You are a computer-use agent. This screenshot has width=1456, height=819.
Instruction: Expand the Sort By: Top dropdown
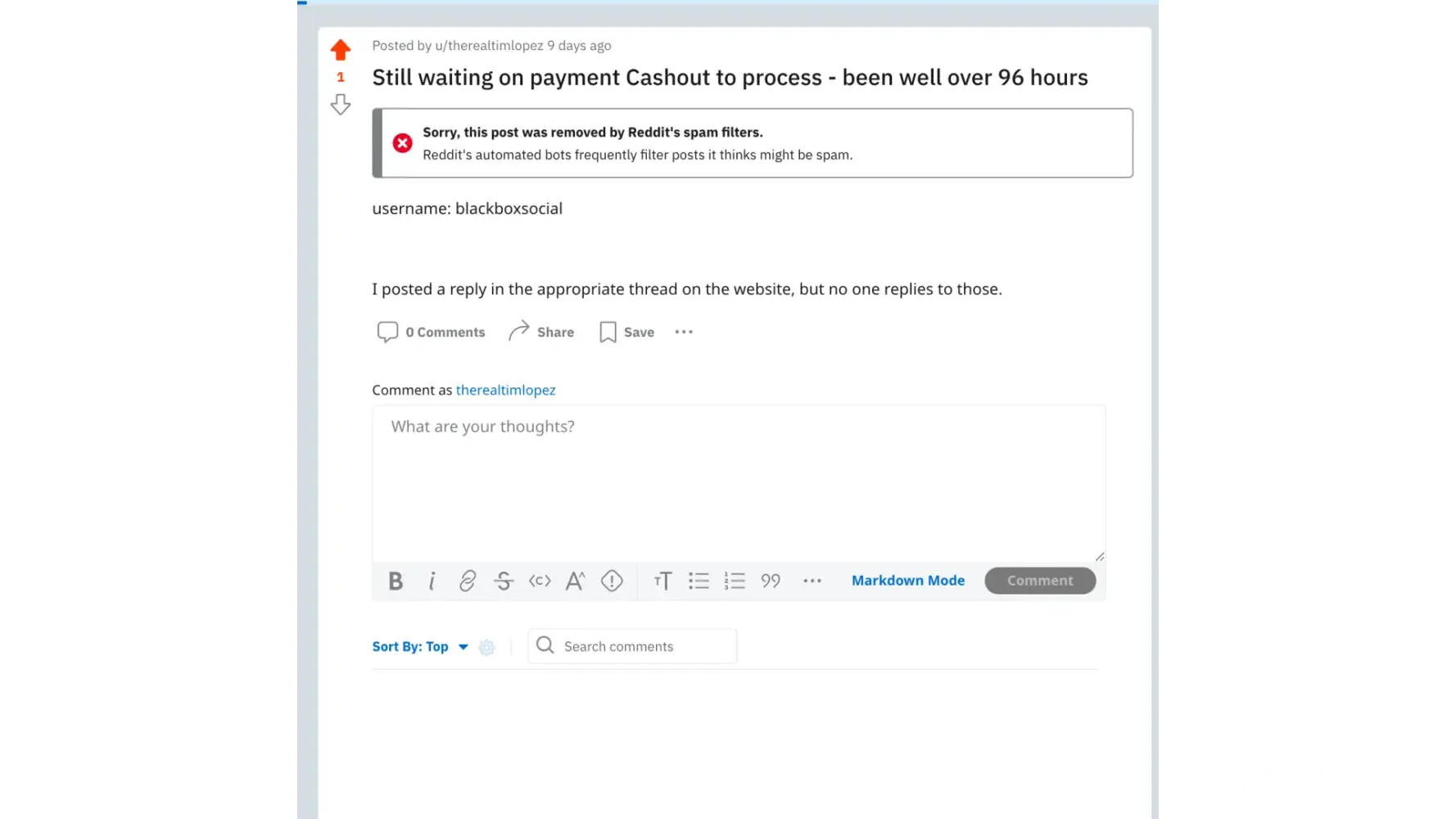click(x=419, y=646)
